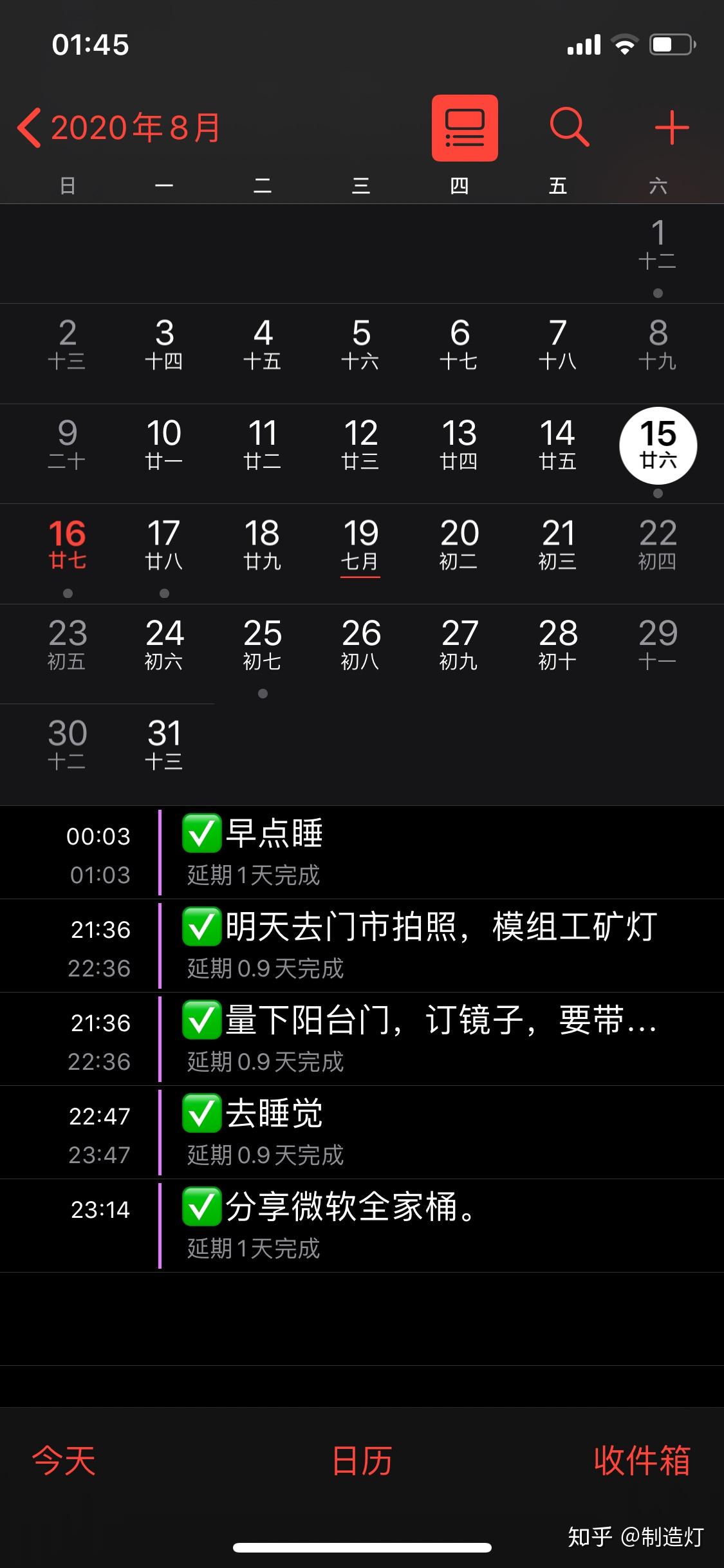Open calendar search

(x=570, y=127)
